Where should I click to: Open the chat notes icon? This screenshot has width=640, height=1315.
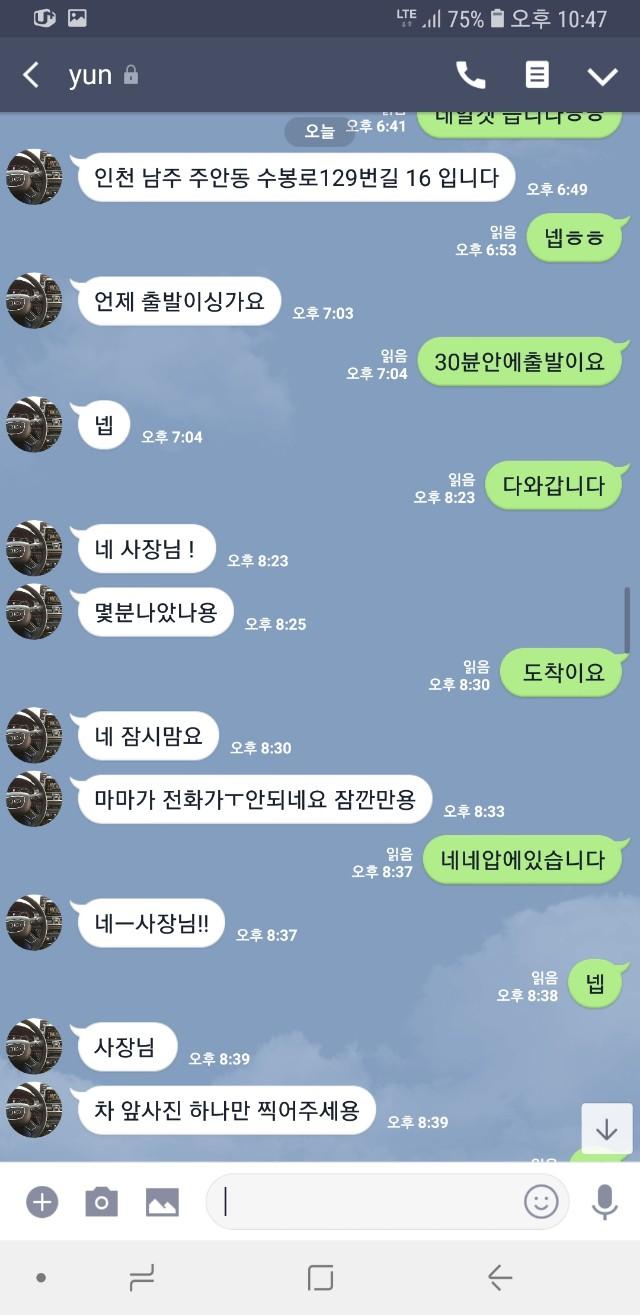[537, 75]
